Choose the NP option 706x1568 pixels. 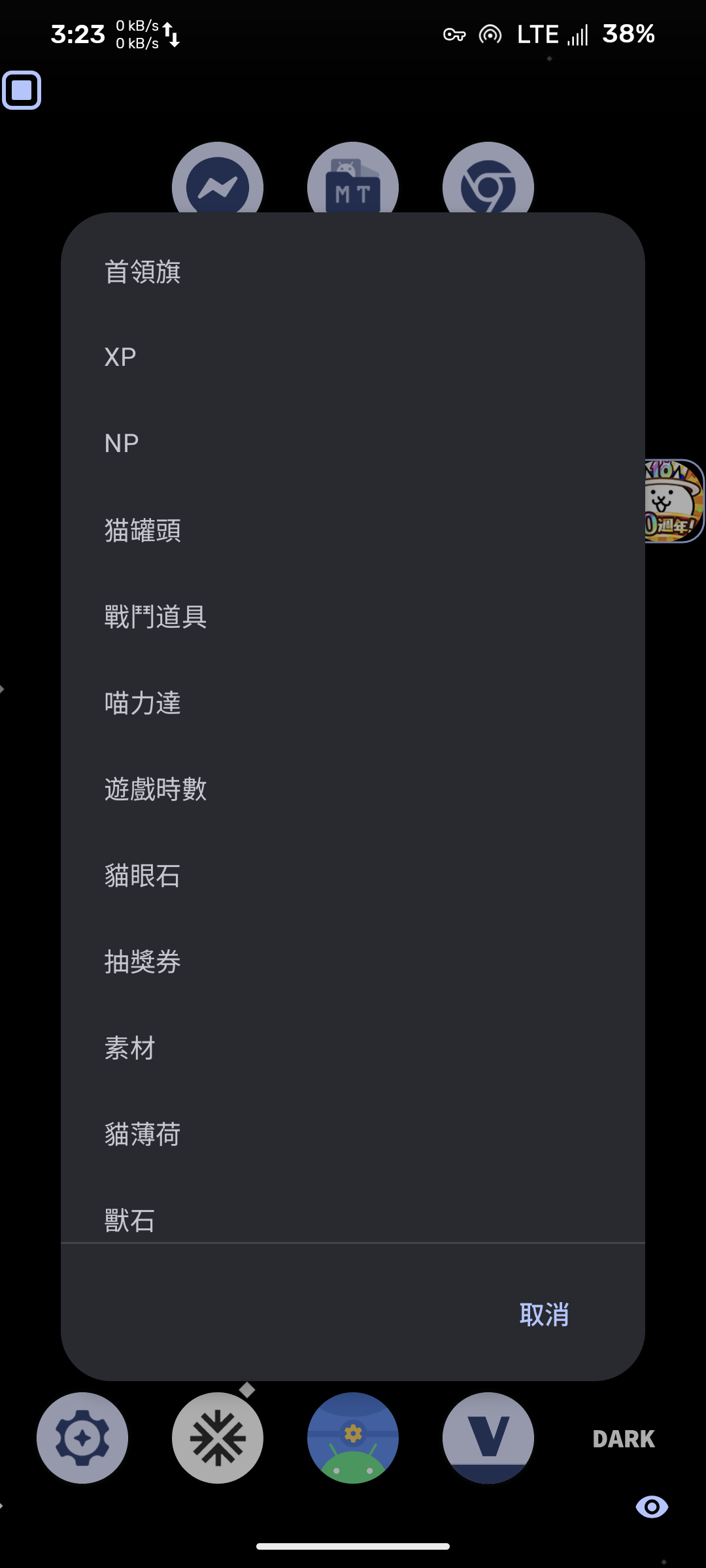click(353, 444)
